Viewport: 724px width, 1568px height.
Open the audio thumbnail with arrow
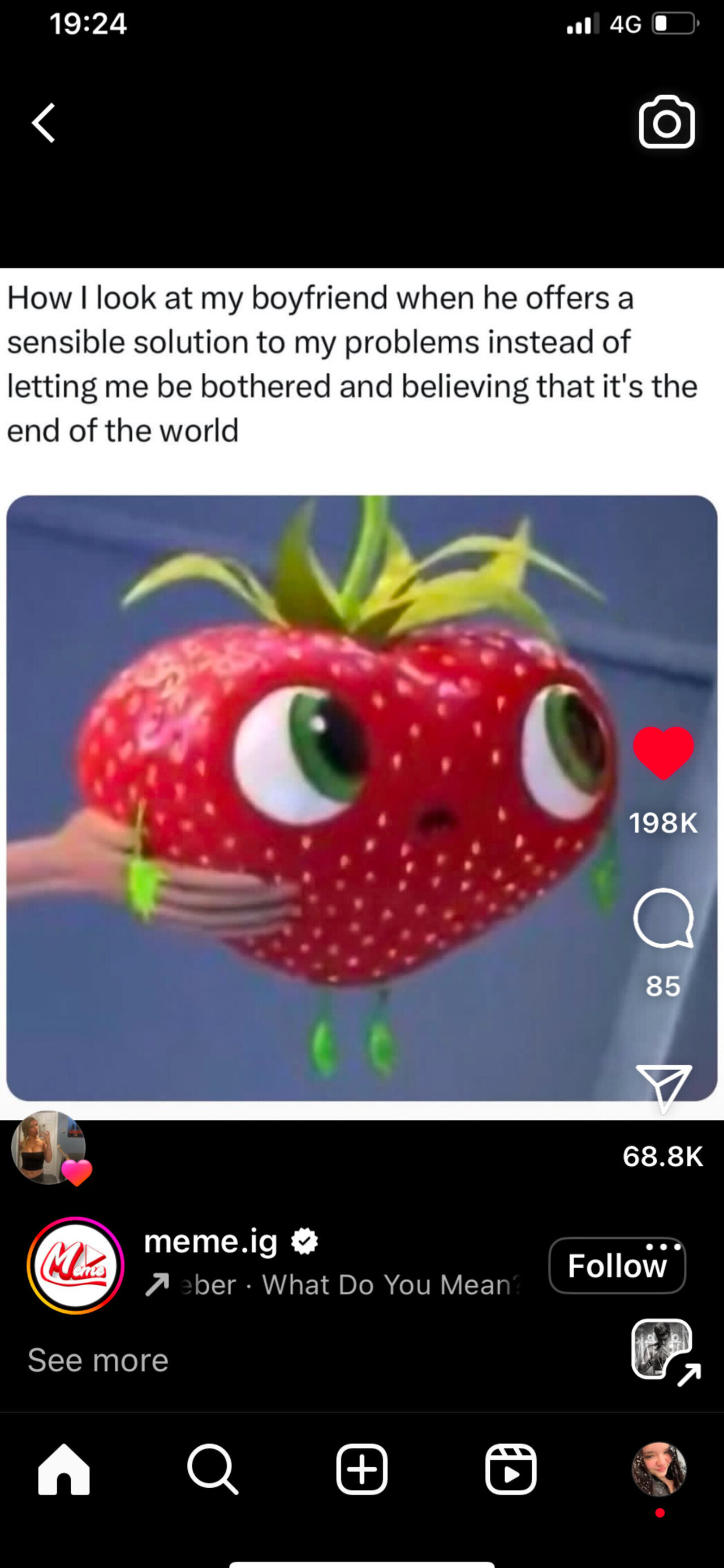point(663,1350)
